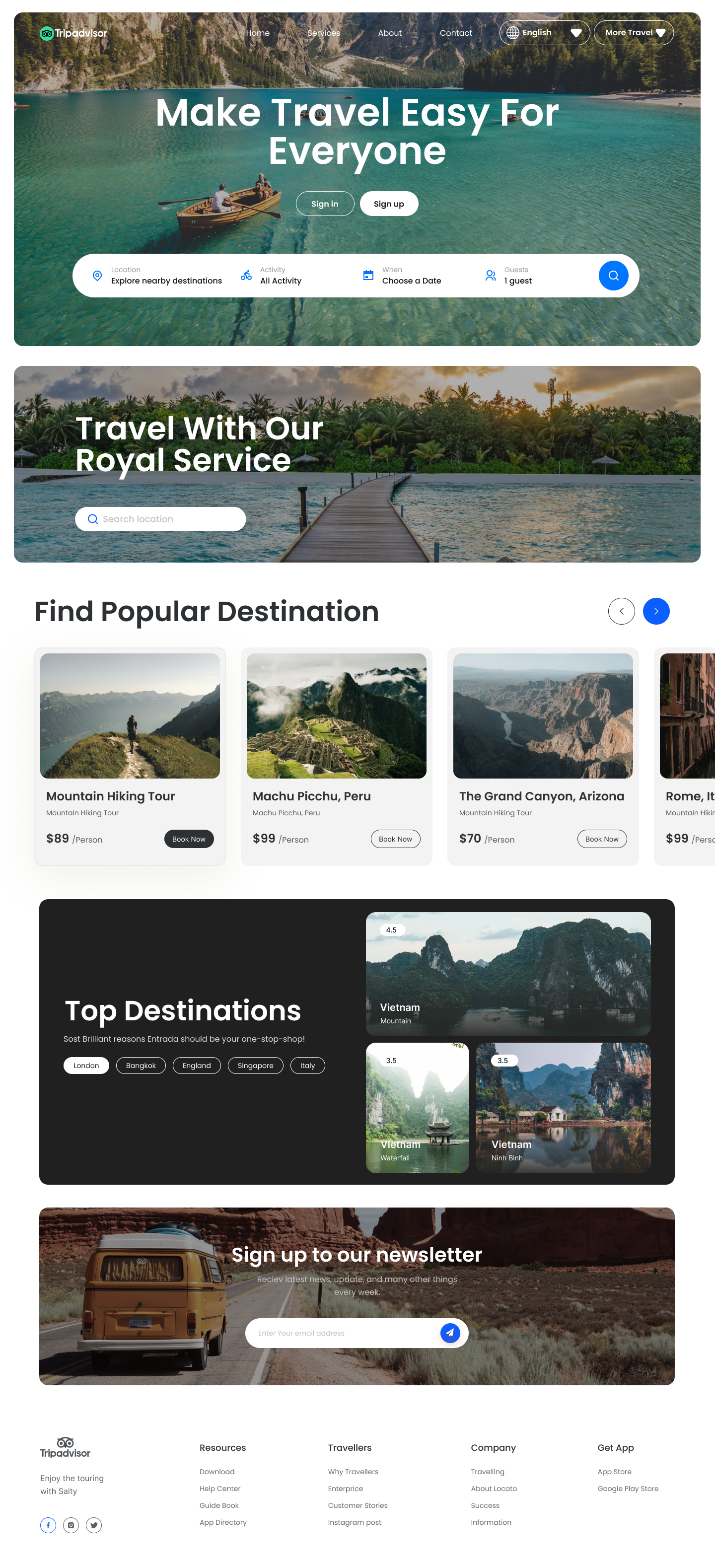The width and height of the screenshot is (715, 1568).
Task: Select the Singapore chip
Action: coord(255,1066)
